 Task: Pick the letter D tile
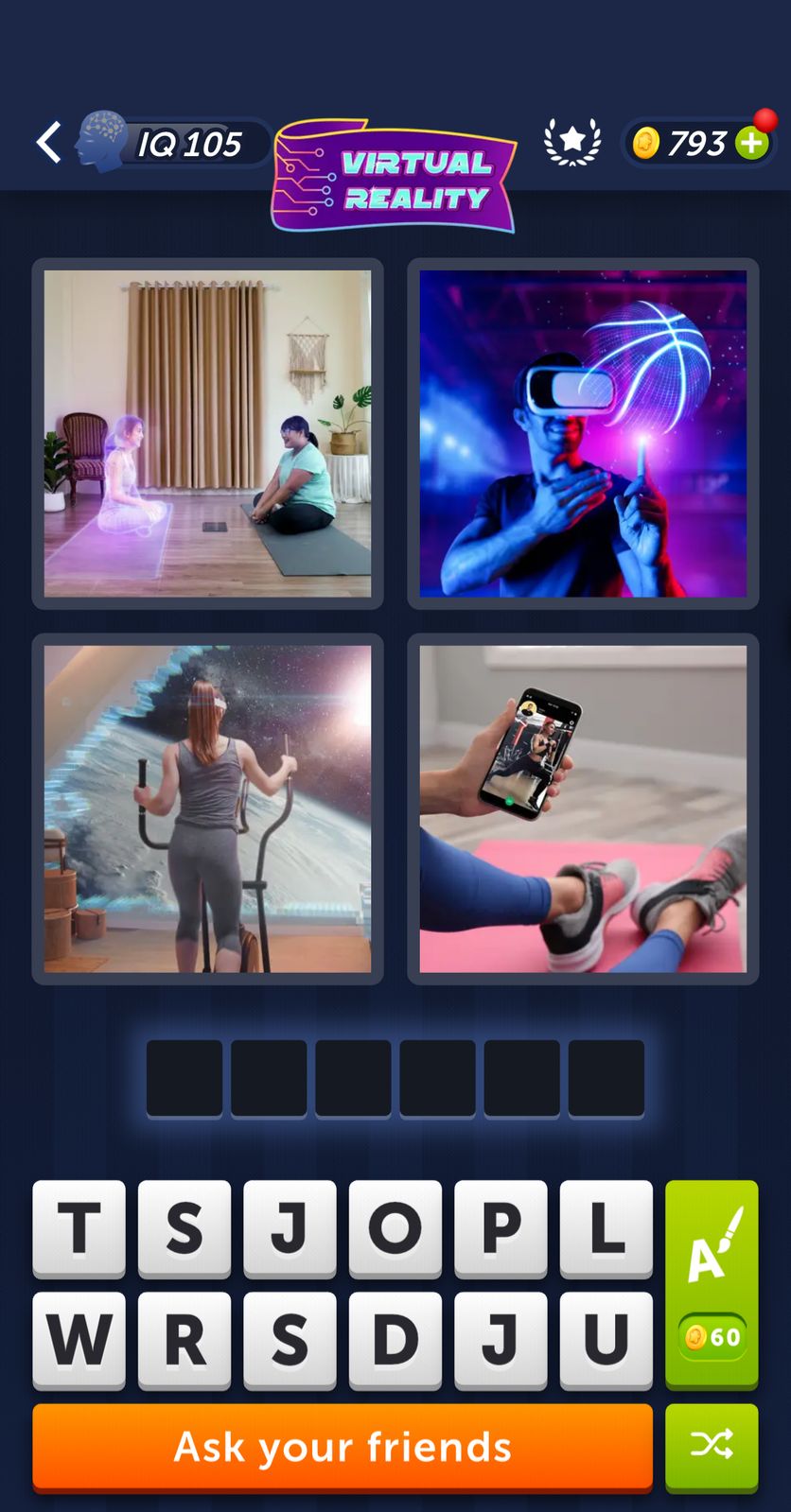[x=395, y=1339]
